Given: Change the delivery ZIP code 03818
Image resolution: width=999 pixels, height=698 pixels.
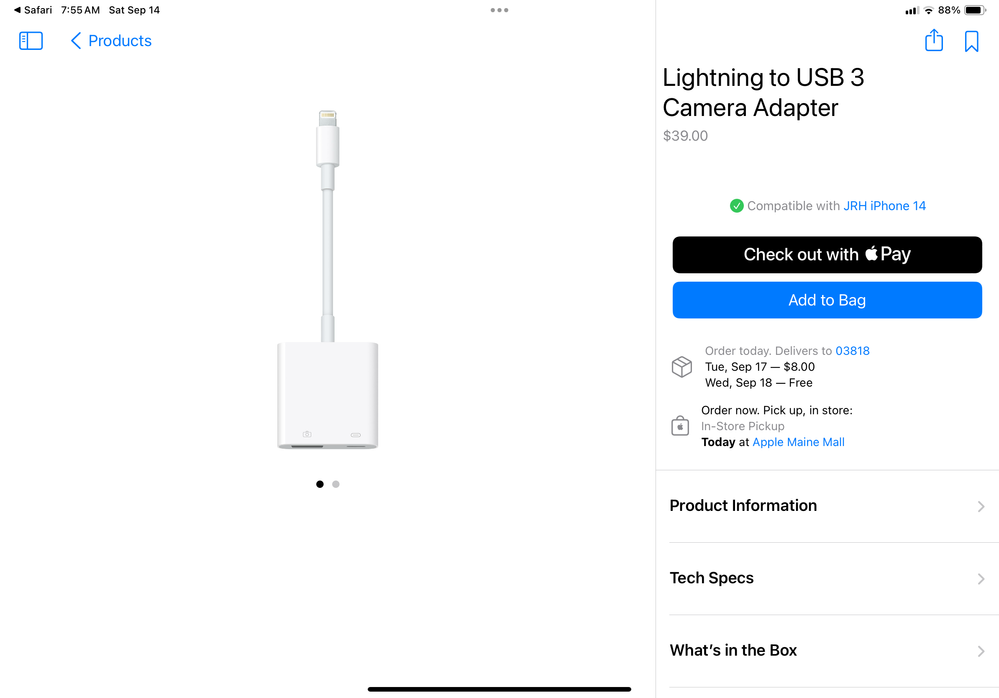Looking at the screenshot, I should pyautogui.click(x=852, y=351).
